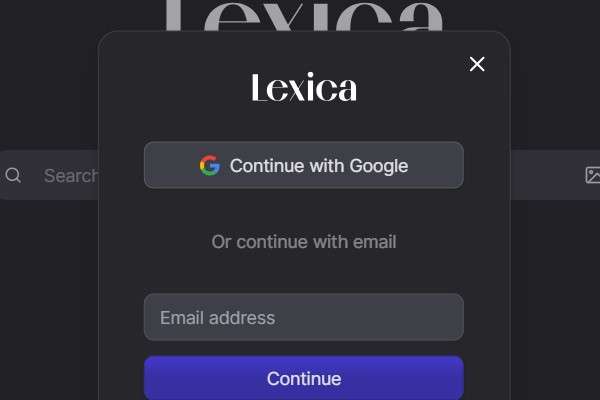This screenshot has width=600, height=400.
Task: Focus the Email address field
Action: [x=304, y=318]
